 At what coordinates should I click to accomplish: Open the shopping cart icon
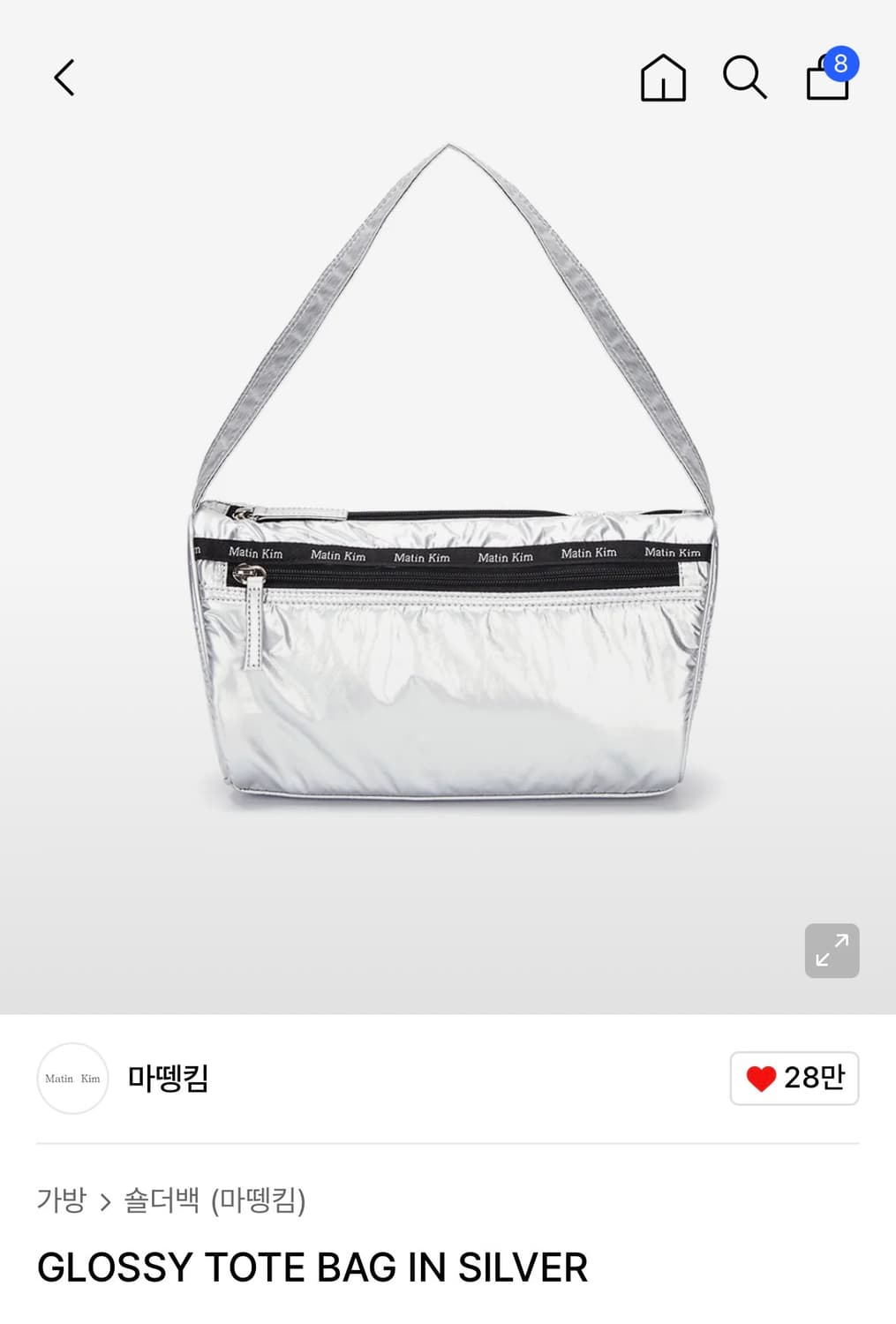(824, 82)
